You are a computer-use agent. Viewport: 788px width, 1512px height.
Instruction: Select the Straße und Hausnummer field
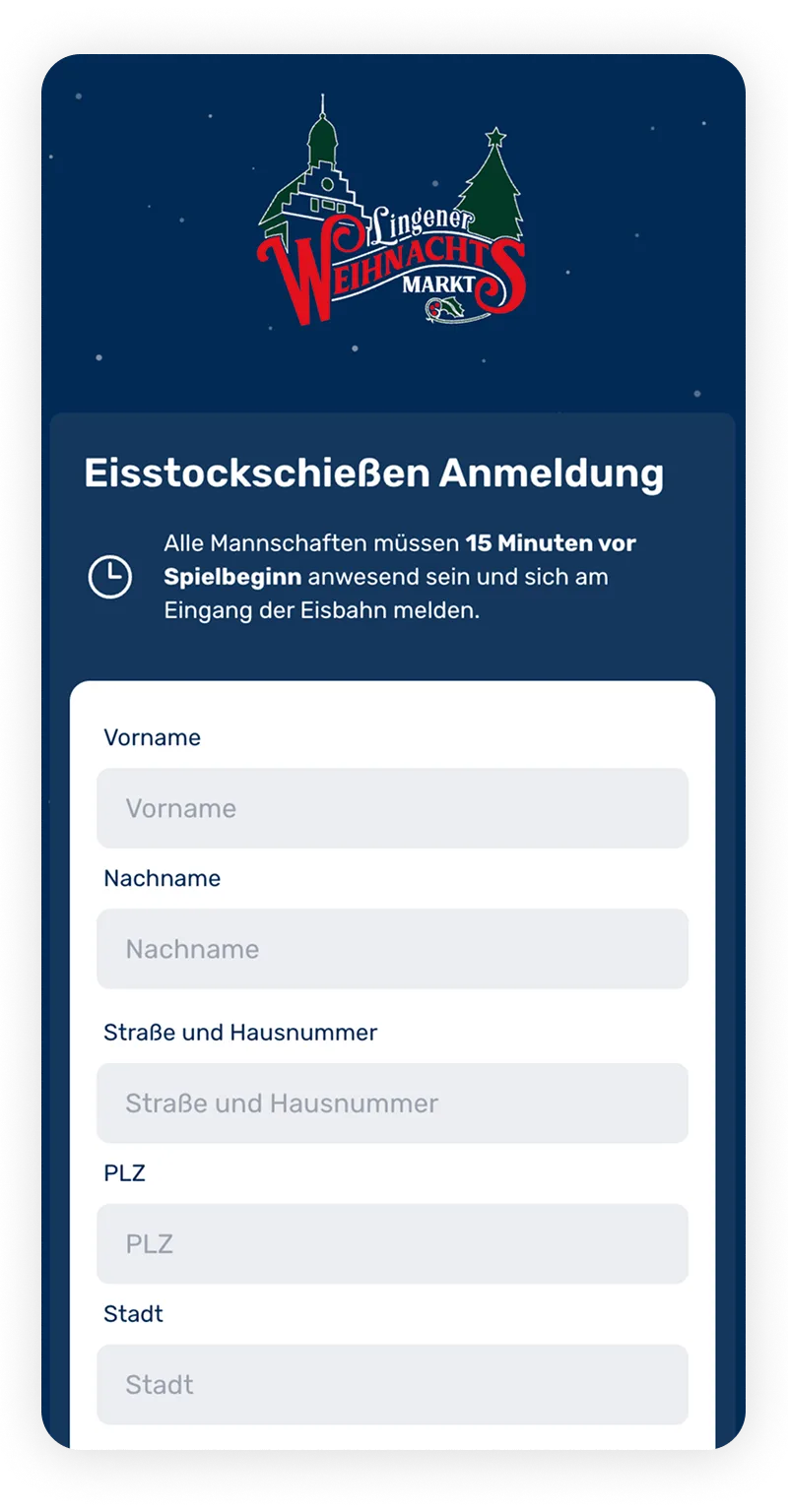click(392, 1102)
